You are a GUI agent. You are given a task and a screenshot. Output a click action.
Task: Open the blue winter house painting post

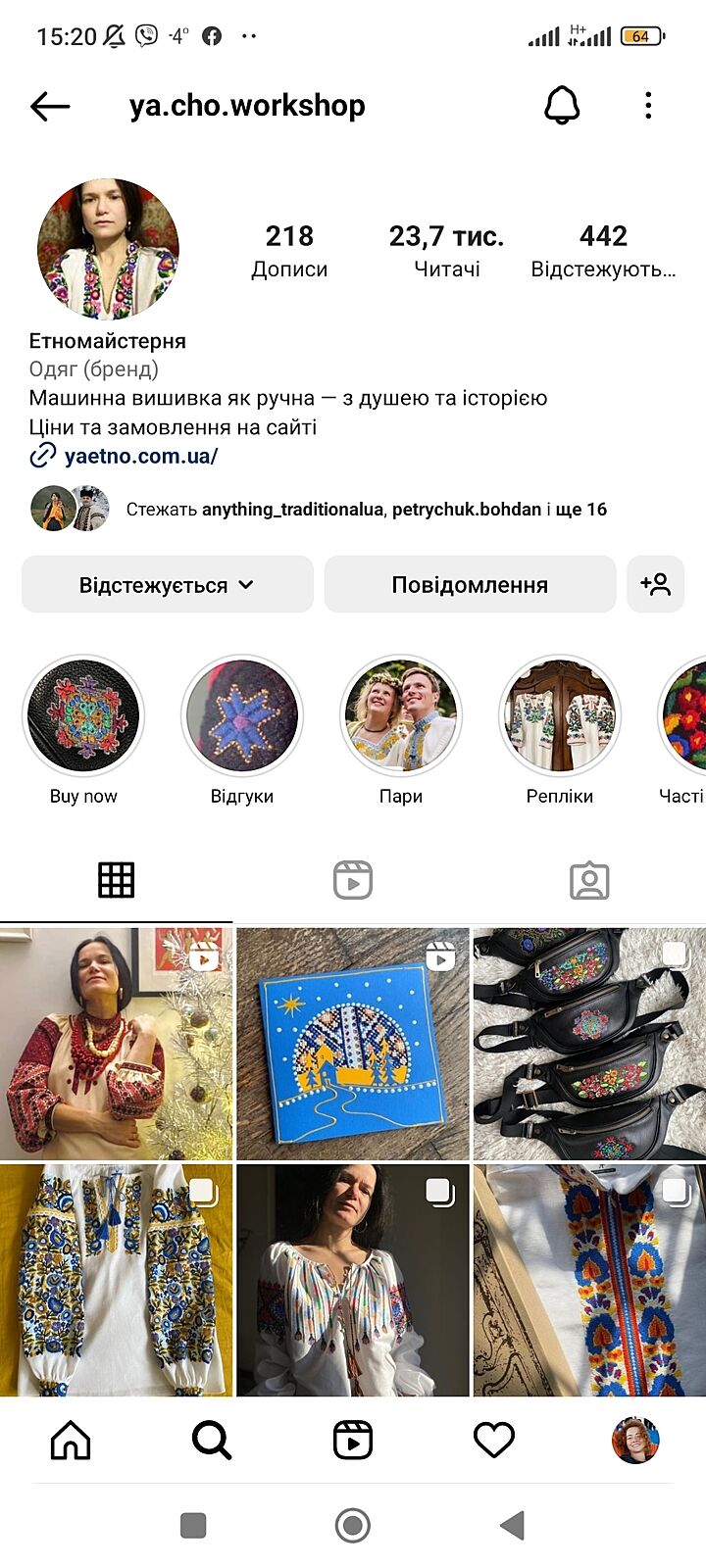click(353, 1044)
